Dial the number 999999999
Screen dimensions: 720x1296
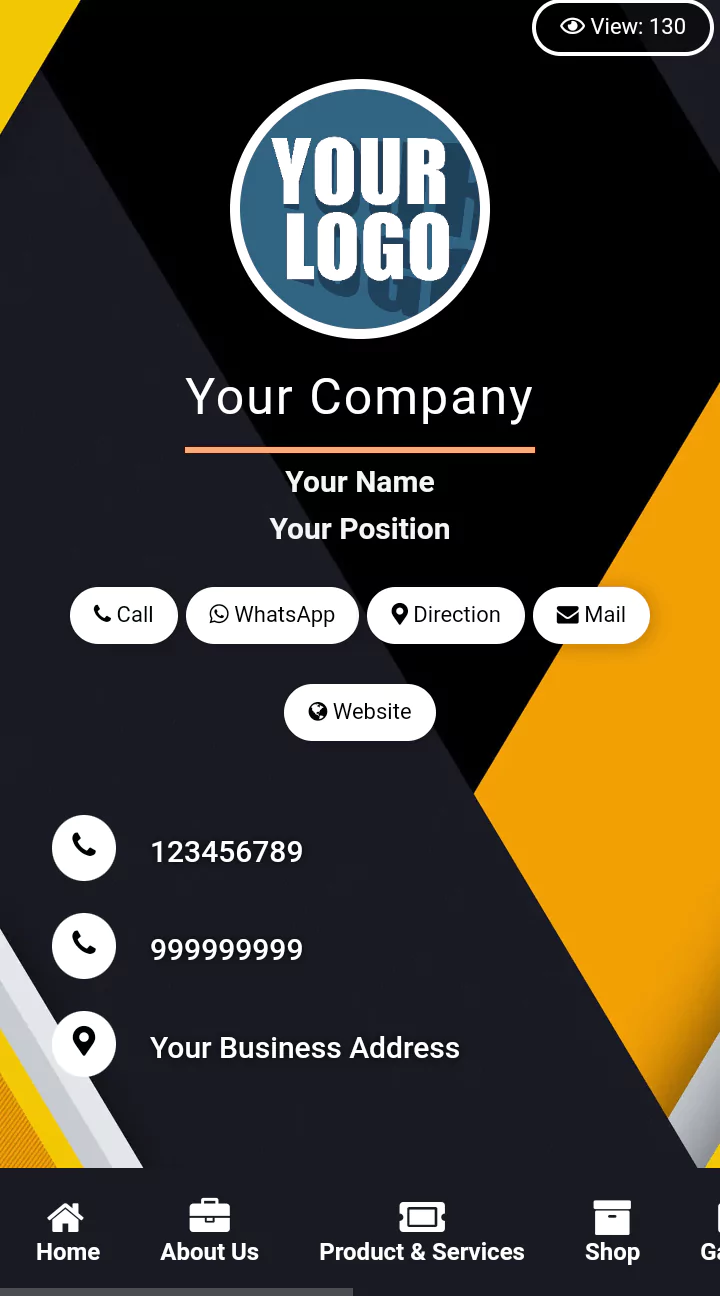(x=226, y=949)
